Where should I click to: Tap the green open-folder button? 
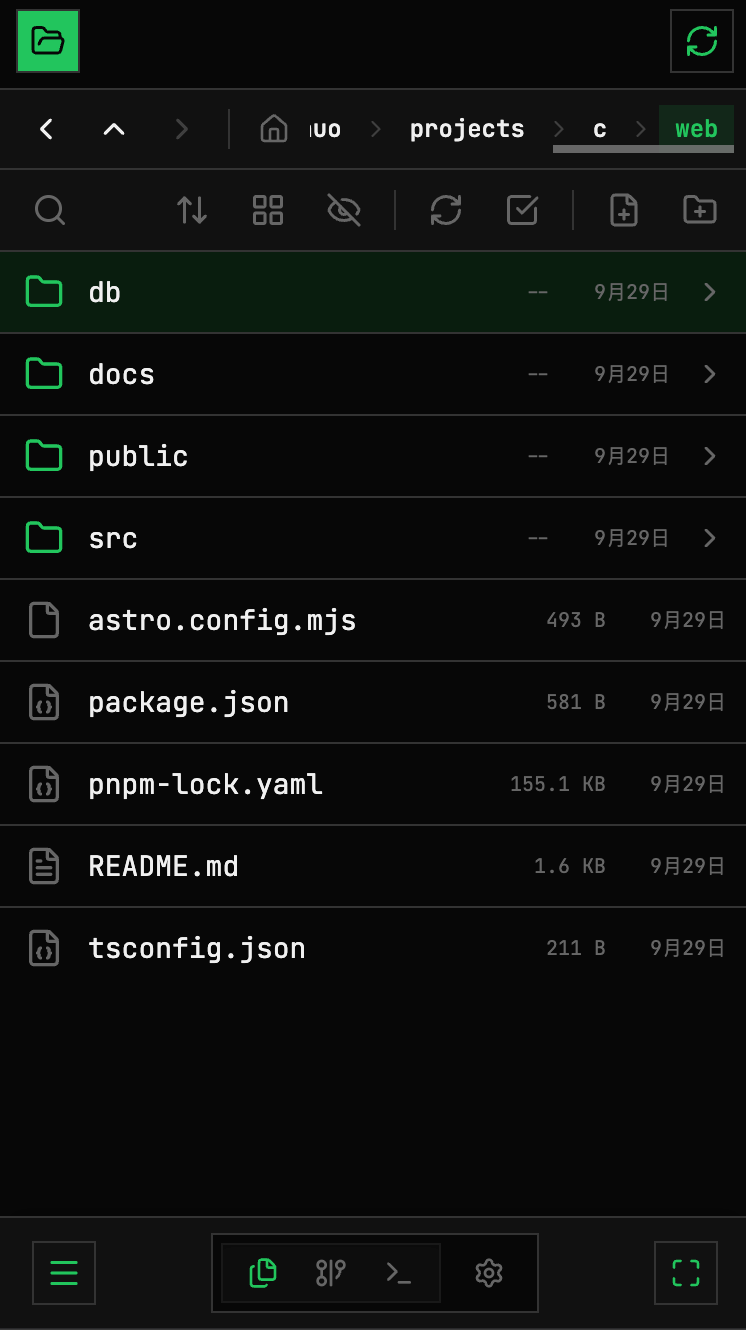[x=48, y=41]
